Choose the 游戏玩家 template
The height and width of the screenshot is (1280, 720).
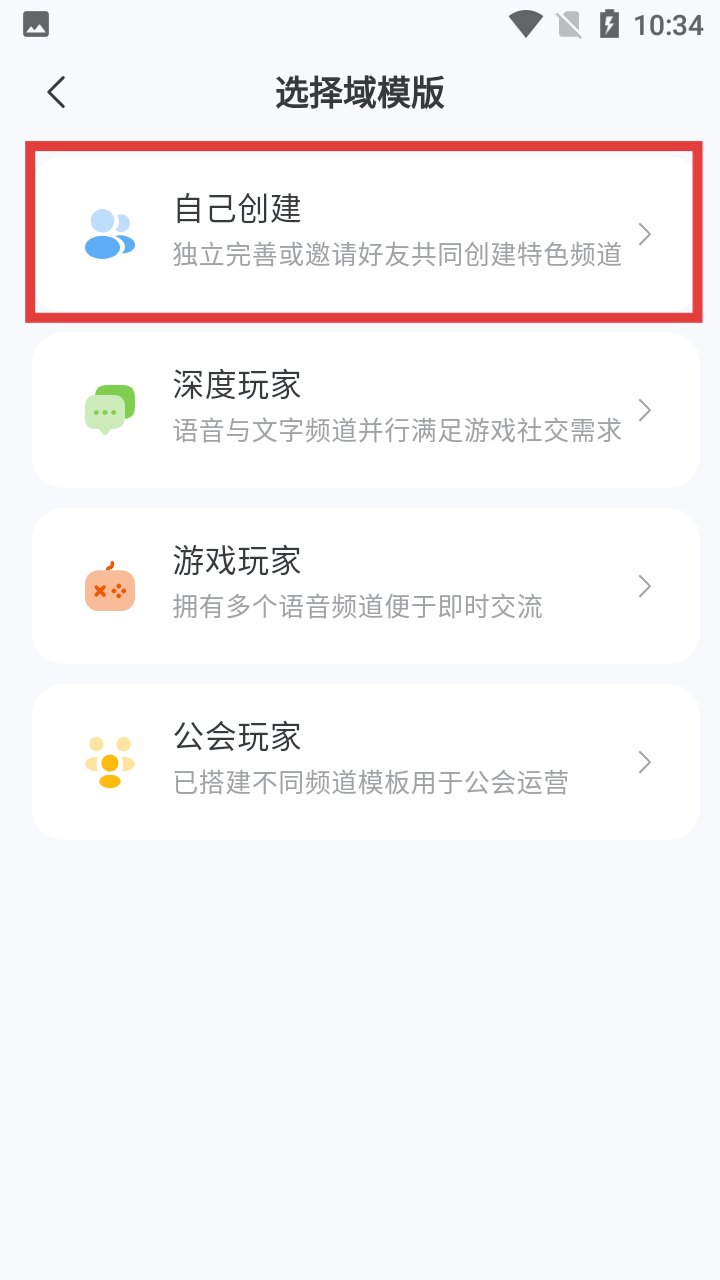click(365, 586)
